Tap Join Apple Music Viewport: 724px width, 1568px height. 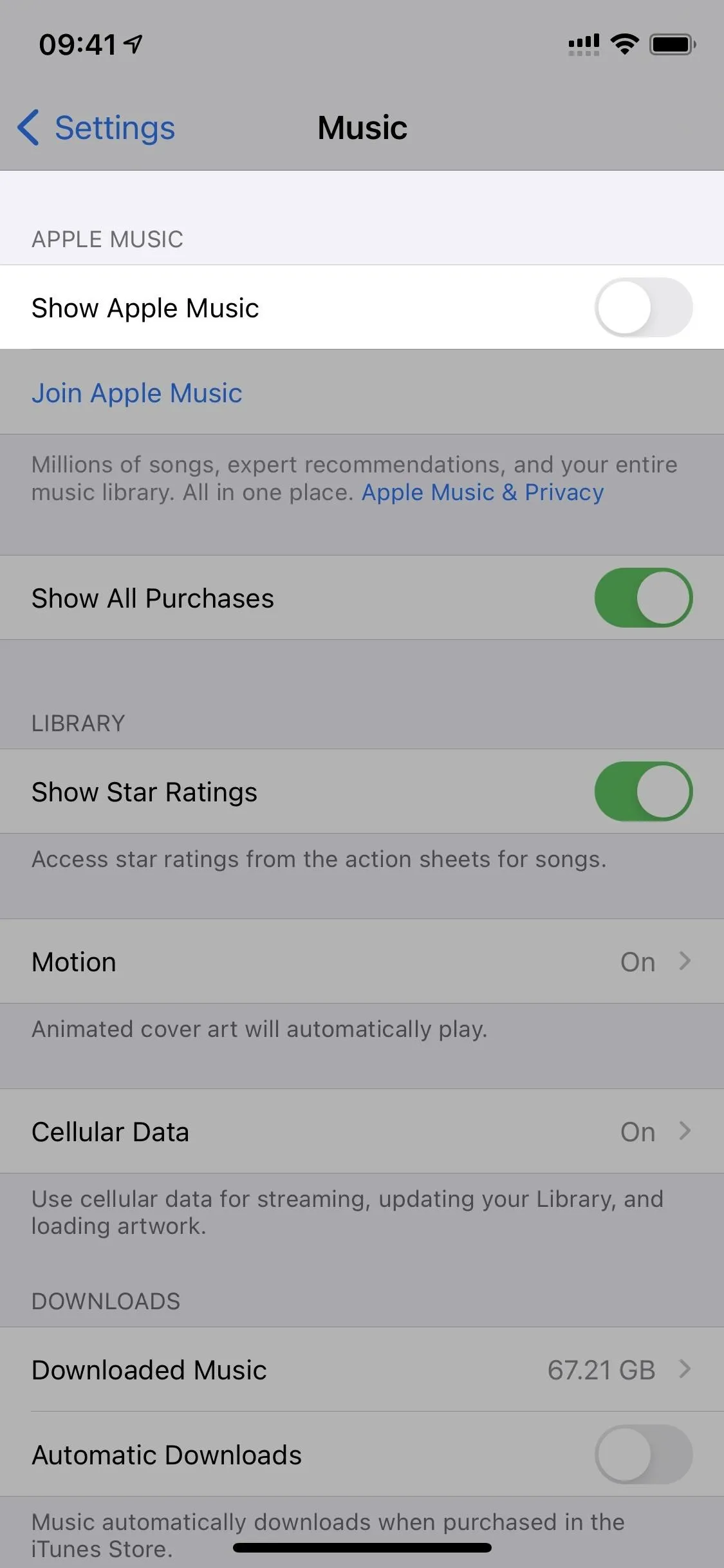pos(137,393)
